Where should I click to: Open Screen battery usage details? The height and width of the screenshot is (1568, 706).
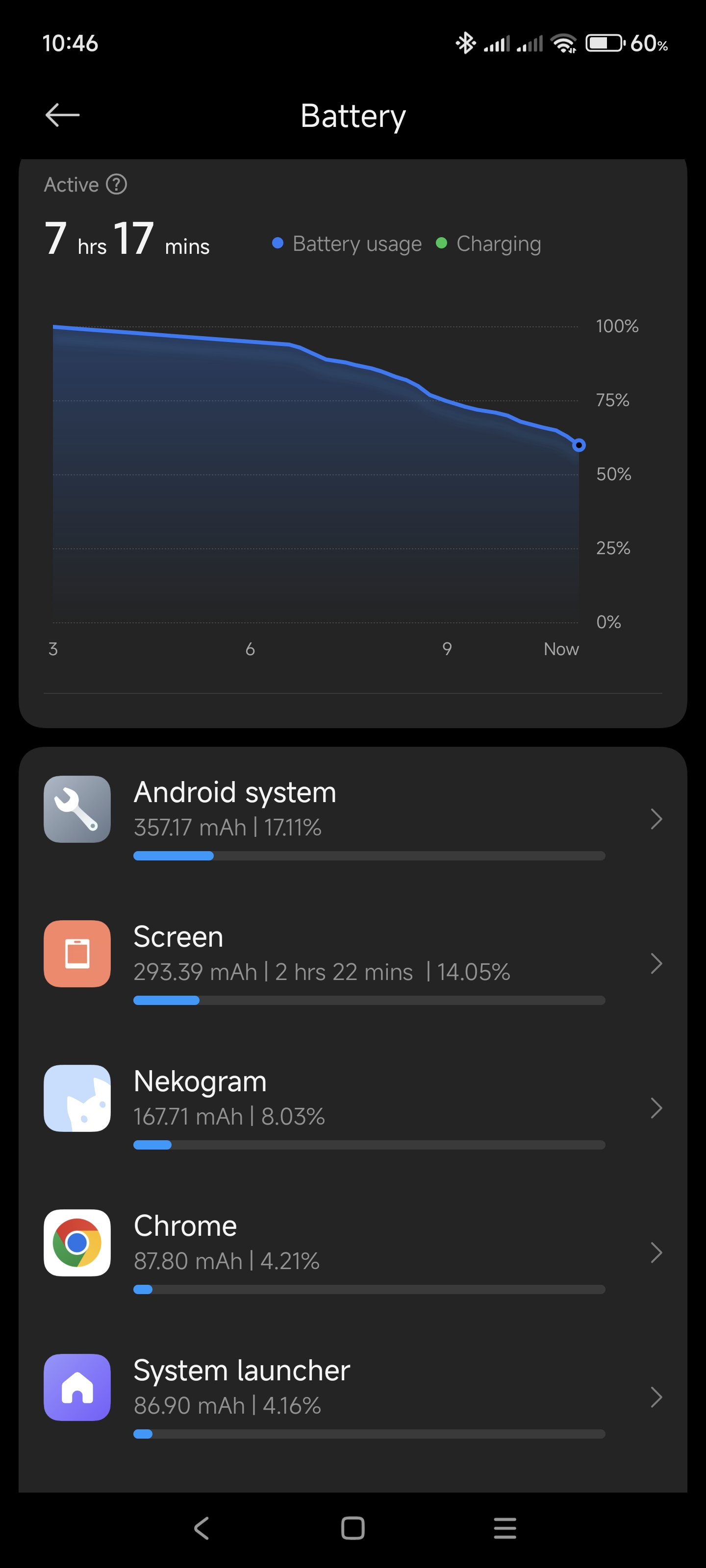pos(353,963)
